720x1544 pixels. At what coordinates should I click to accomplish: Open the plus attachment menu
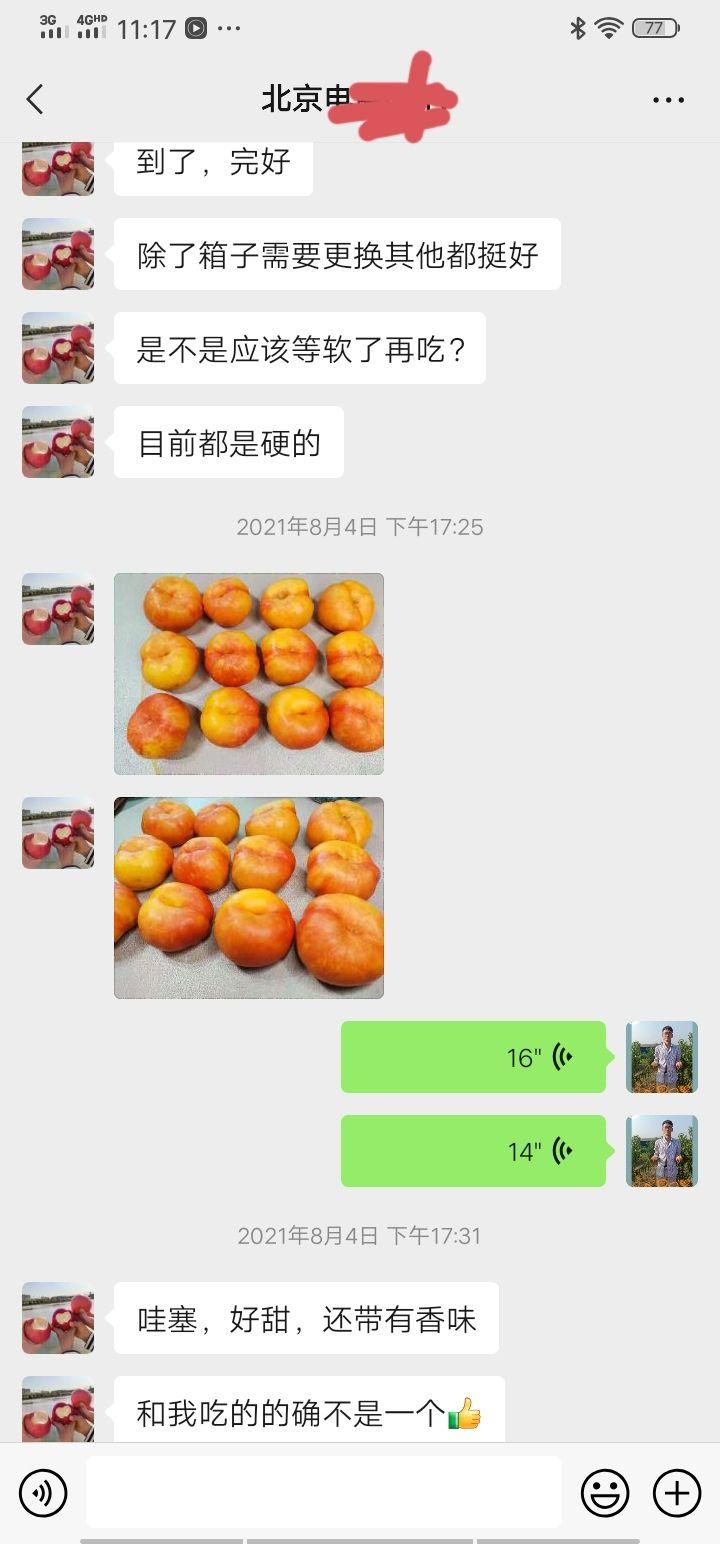point(677,1493)
